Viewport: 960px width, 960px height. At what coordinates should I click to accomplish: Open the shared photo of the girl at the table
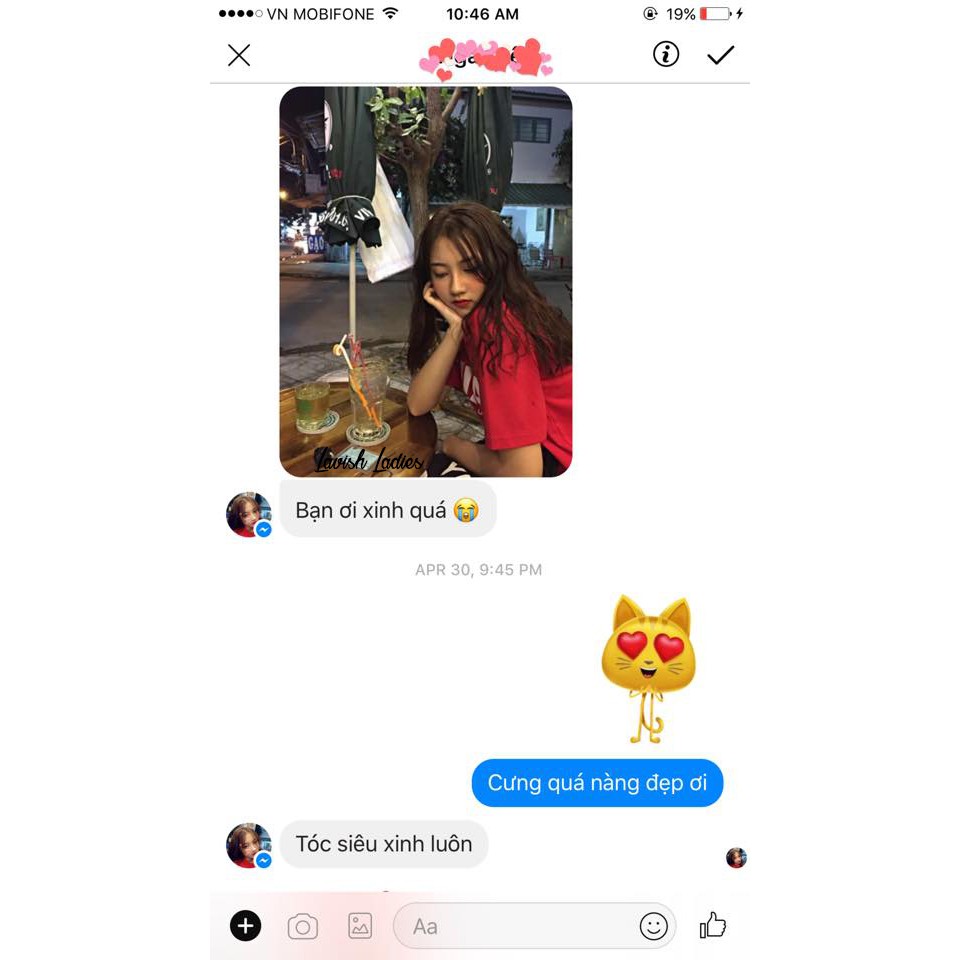(x=425, y=281)
